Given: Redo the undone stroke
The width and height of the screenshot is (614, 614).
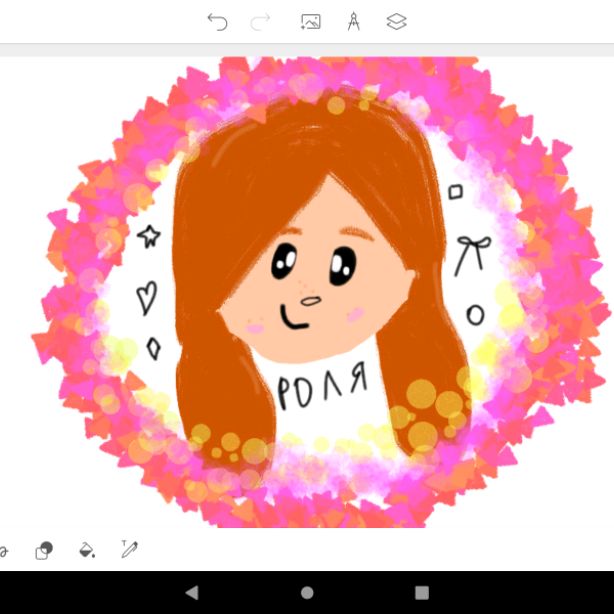Looking at the screenshot, I should [x=260, y=22].
